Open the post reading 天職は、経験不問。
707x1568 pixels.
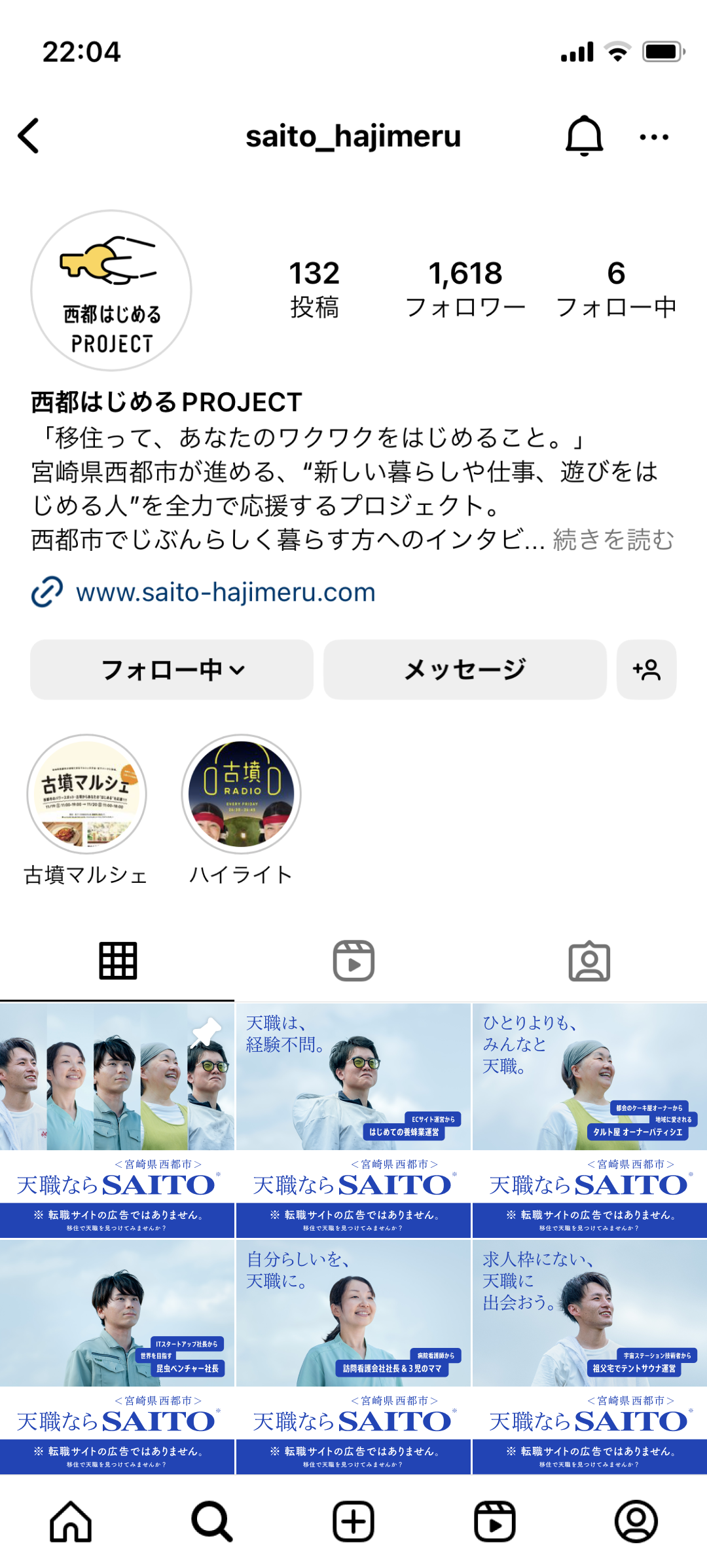pyautogui.click(x=353, y=1120)
